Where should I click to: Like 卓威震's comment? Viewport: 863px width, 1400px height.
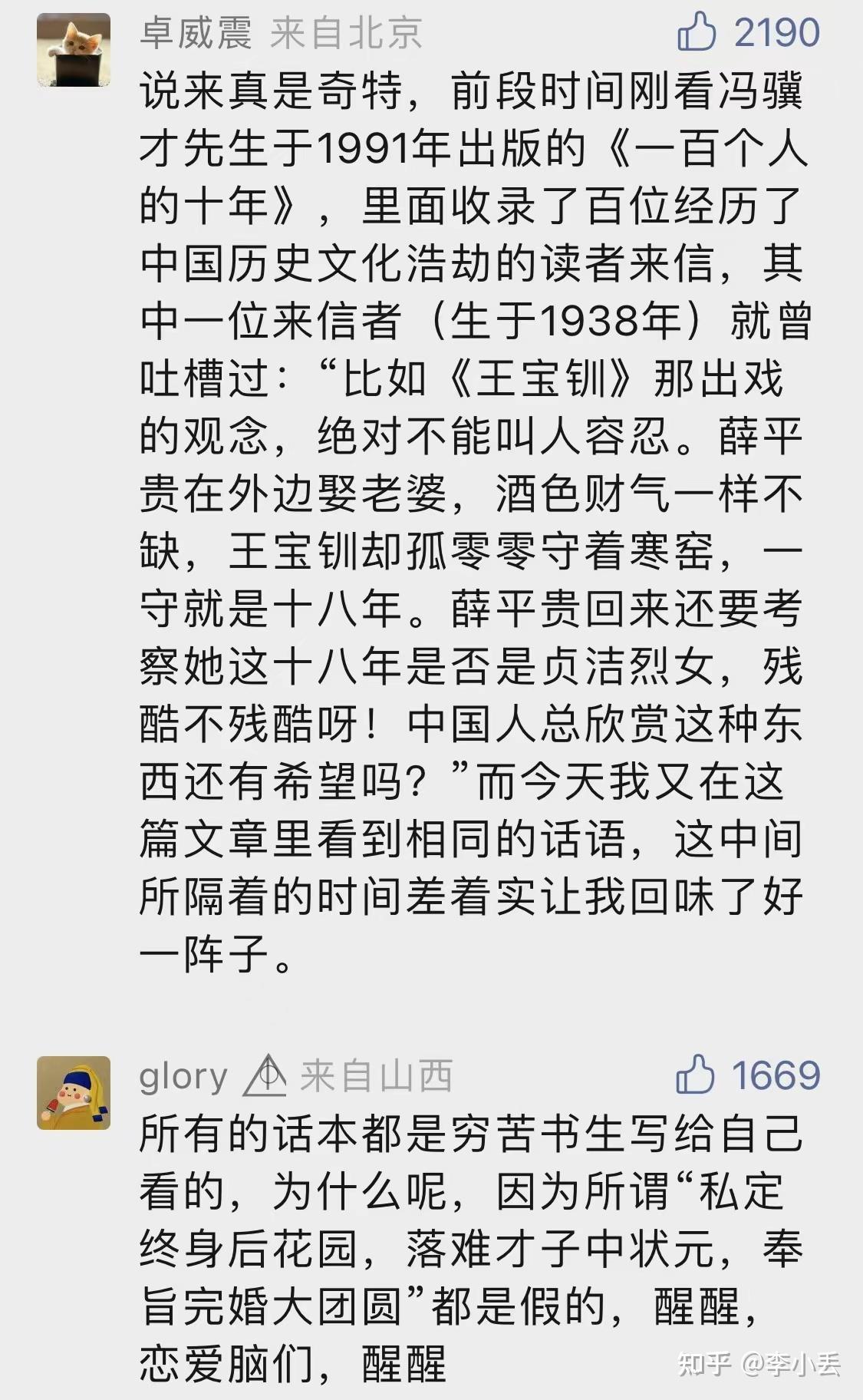(697, 33)
